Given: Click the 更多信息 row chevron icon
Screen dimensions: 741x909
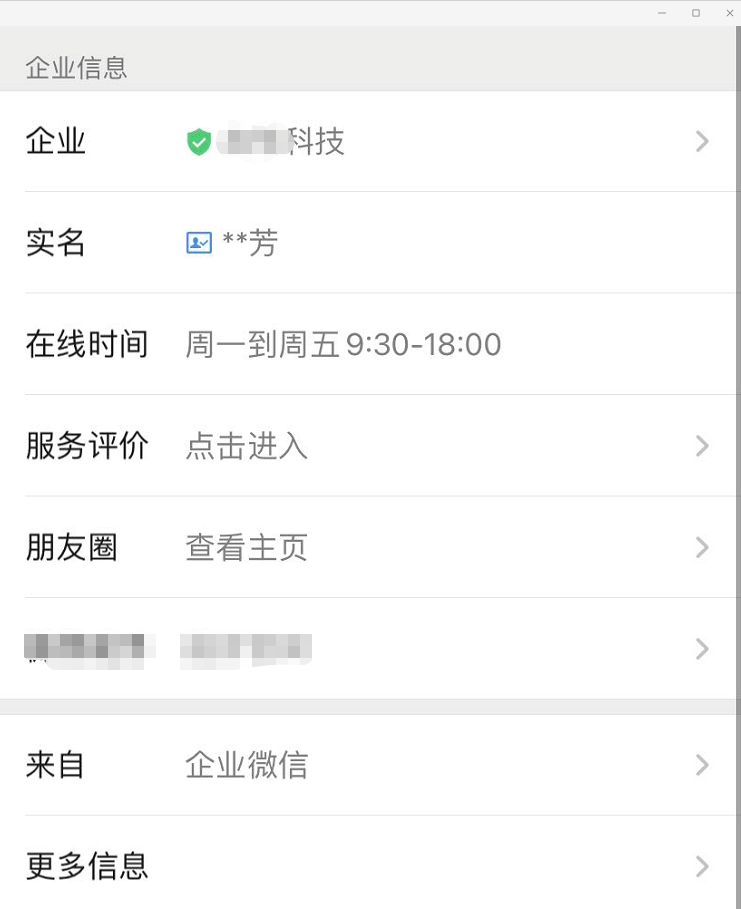Looking at the screenshot, I should point(701,866).
